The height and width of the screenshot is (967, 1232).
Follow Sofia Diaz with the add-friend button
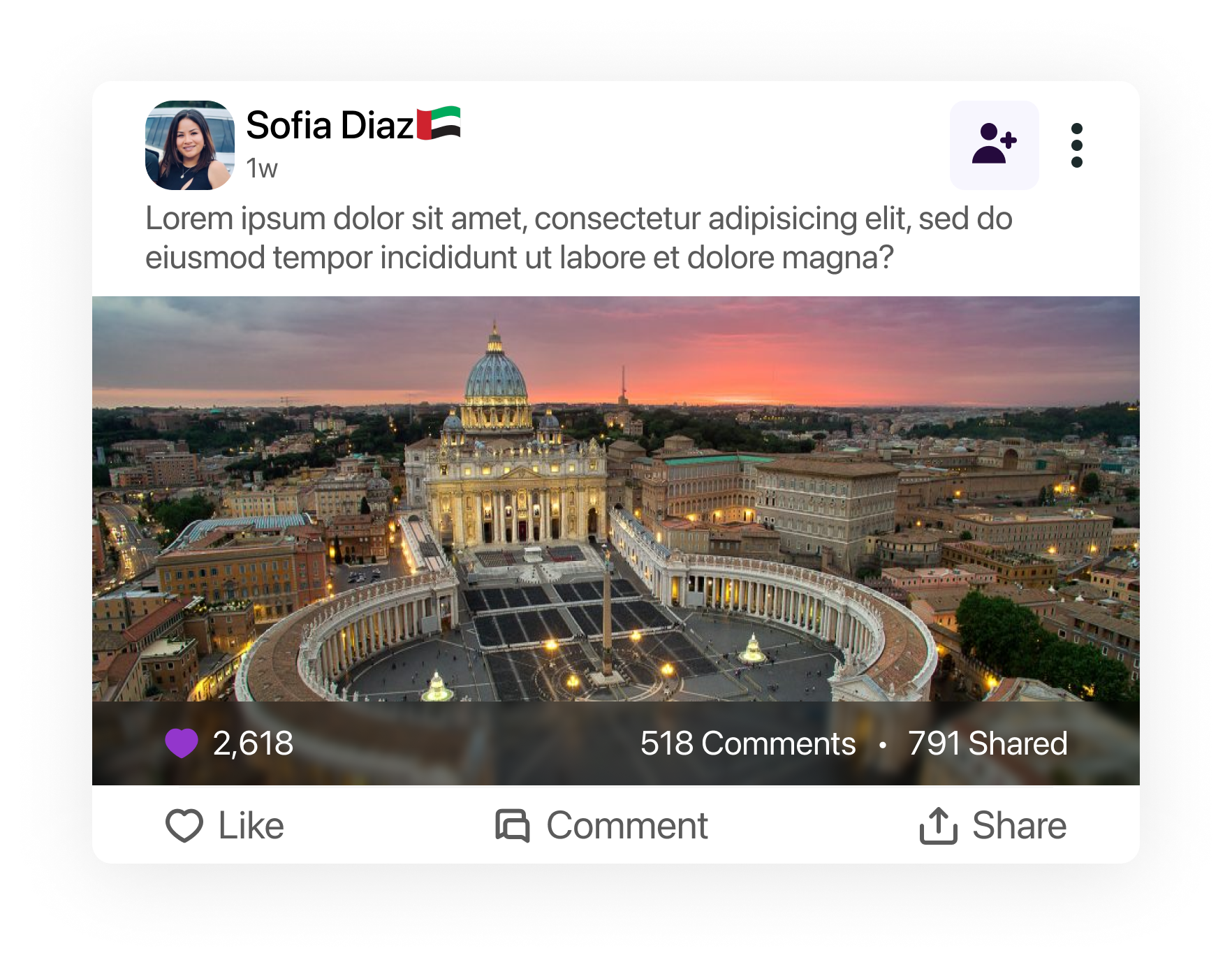(993, 145)
